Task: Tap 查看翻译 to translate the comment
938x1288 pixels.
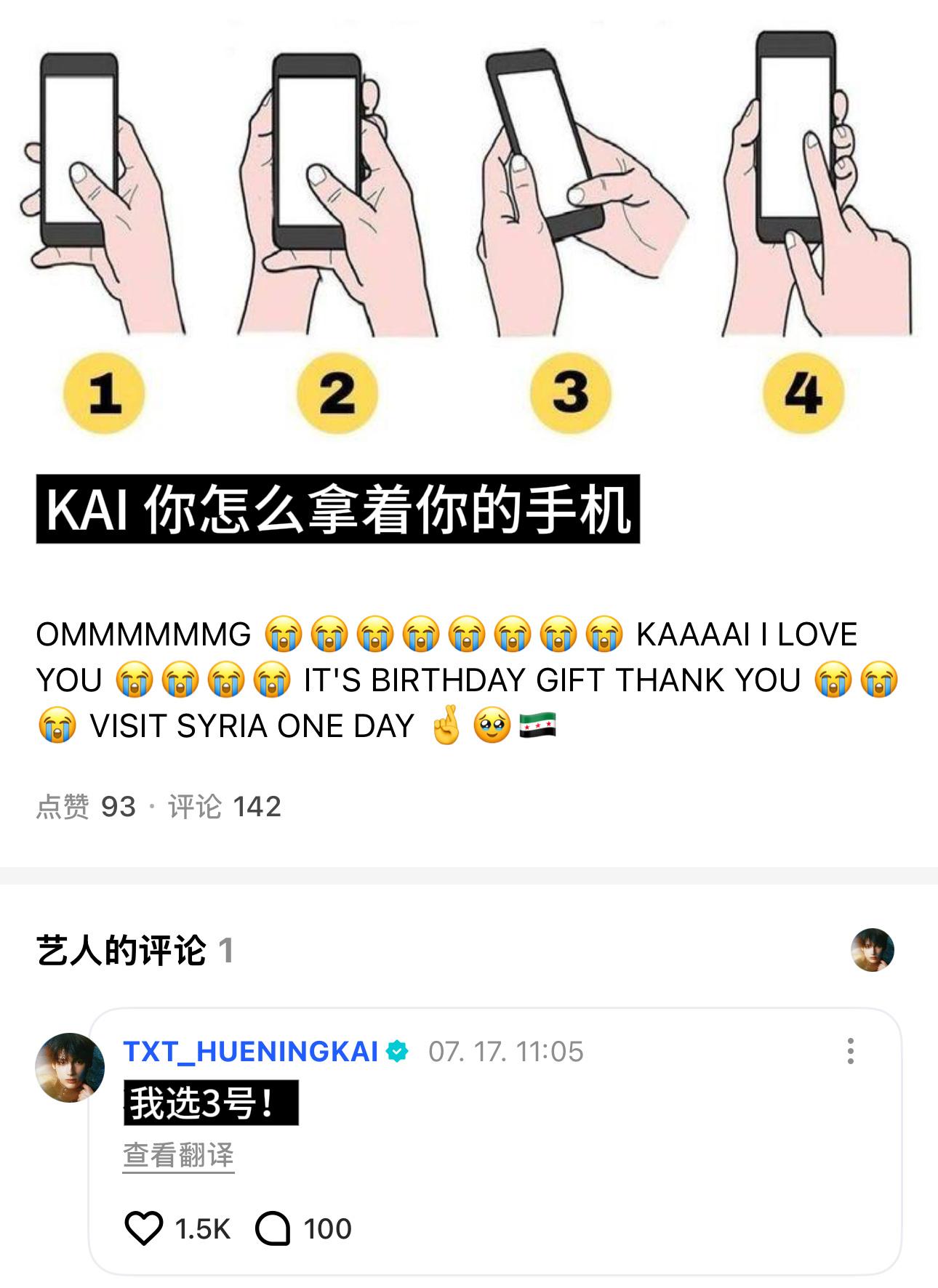Action: point(178,1155)
